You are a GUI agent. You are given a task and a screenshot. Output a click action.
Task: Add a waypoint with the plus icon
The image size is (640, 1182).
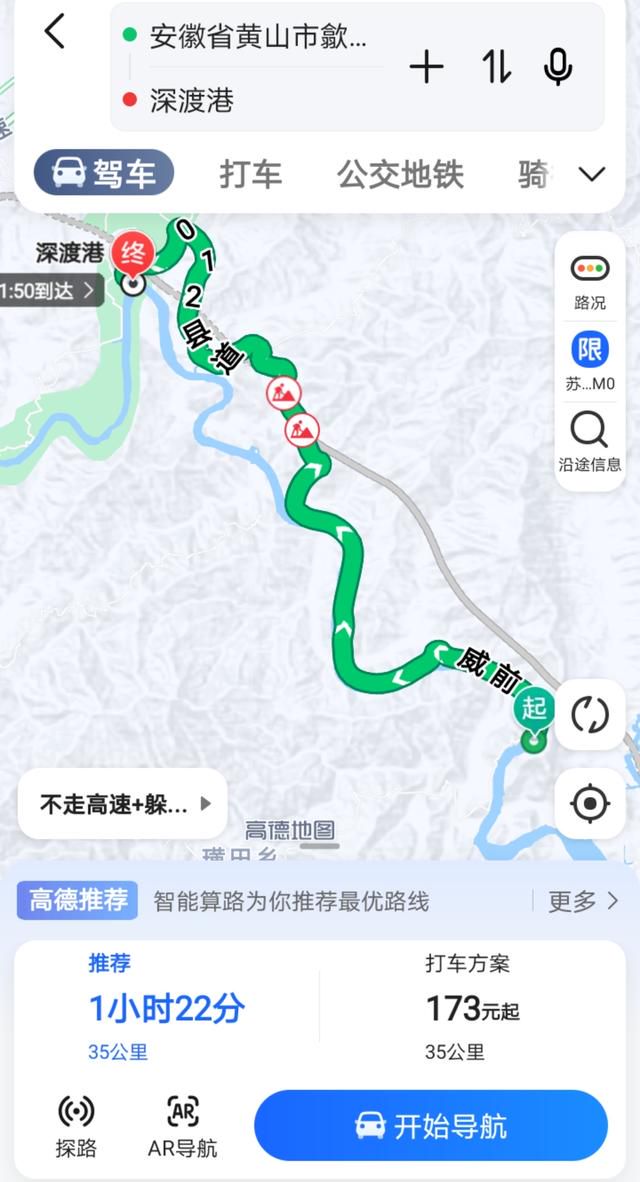[427, 69]
